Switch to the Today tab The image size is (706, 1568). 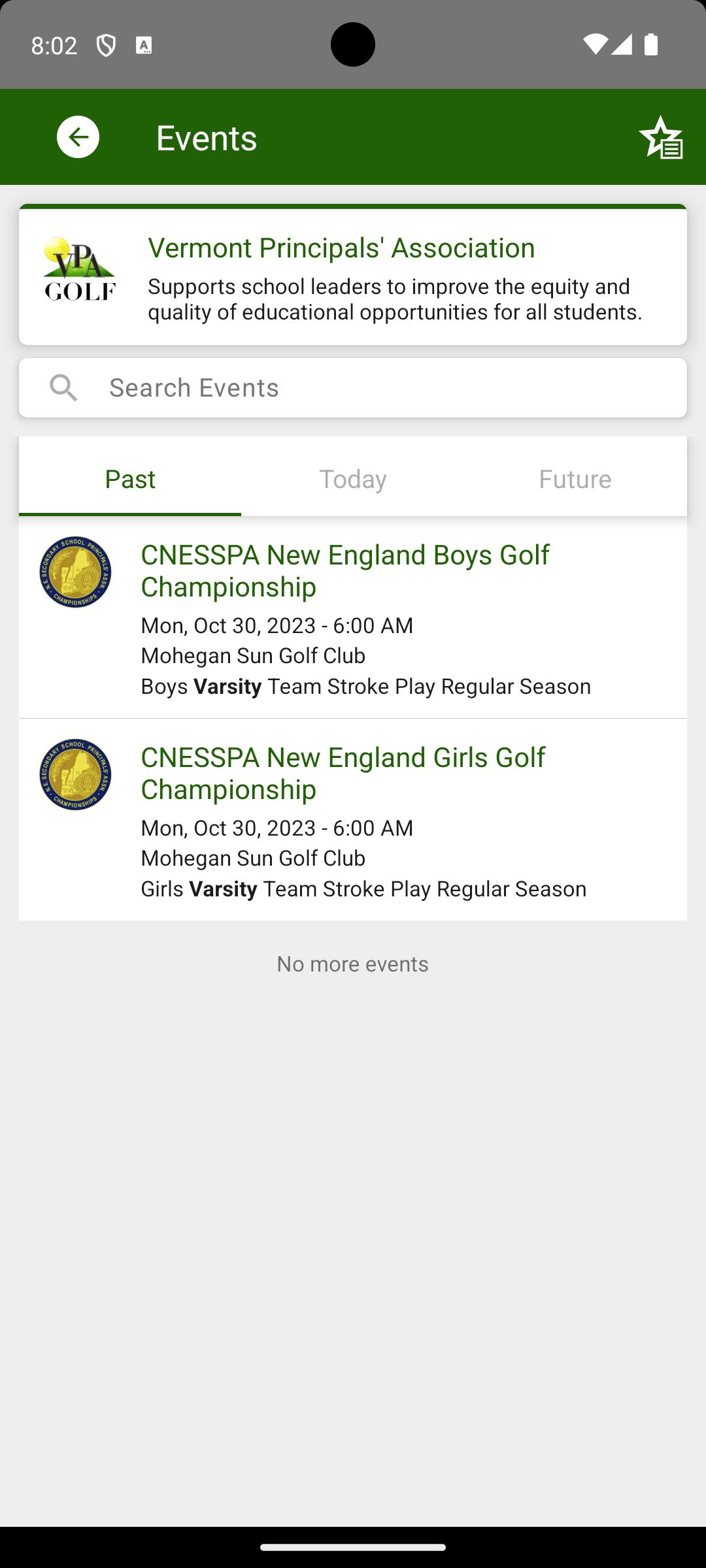pyautogui.click(x=353, y=478)
